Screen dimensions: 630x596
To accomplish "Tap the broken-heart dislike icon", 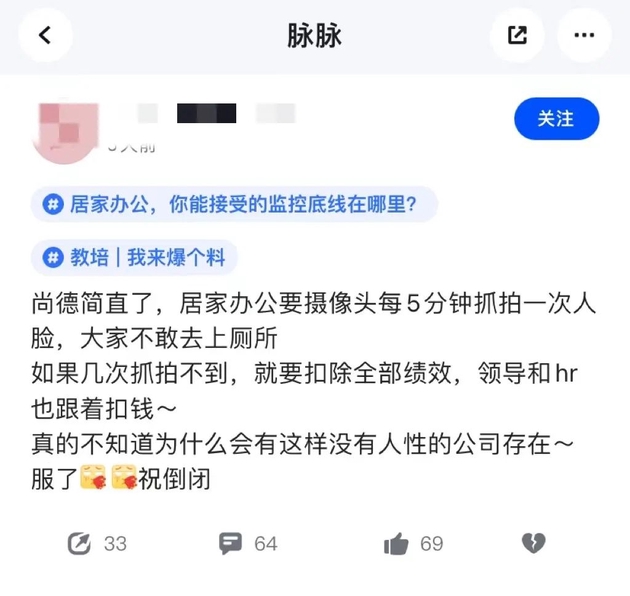I will [x=533, y=543].
